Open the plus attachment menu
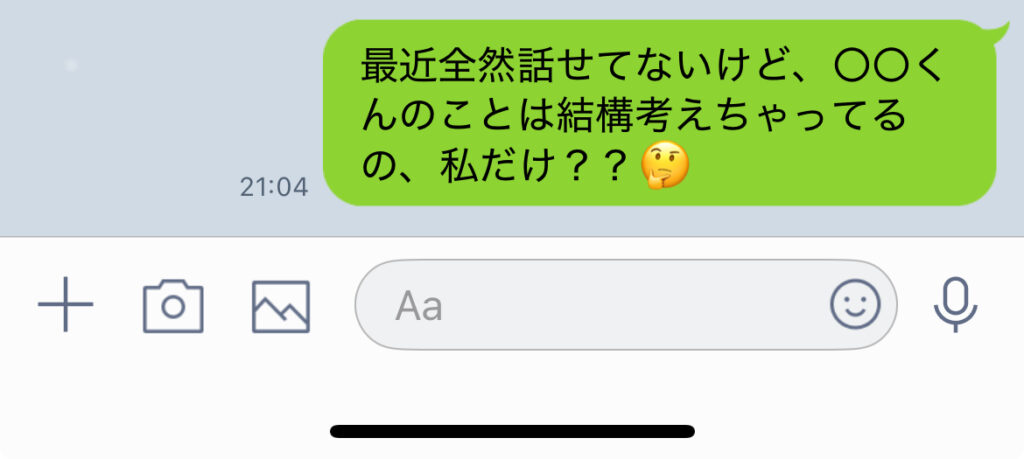 (66, 305)
